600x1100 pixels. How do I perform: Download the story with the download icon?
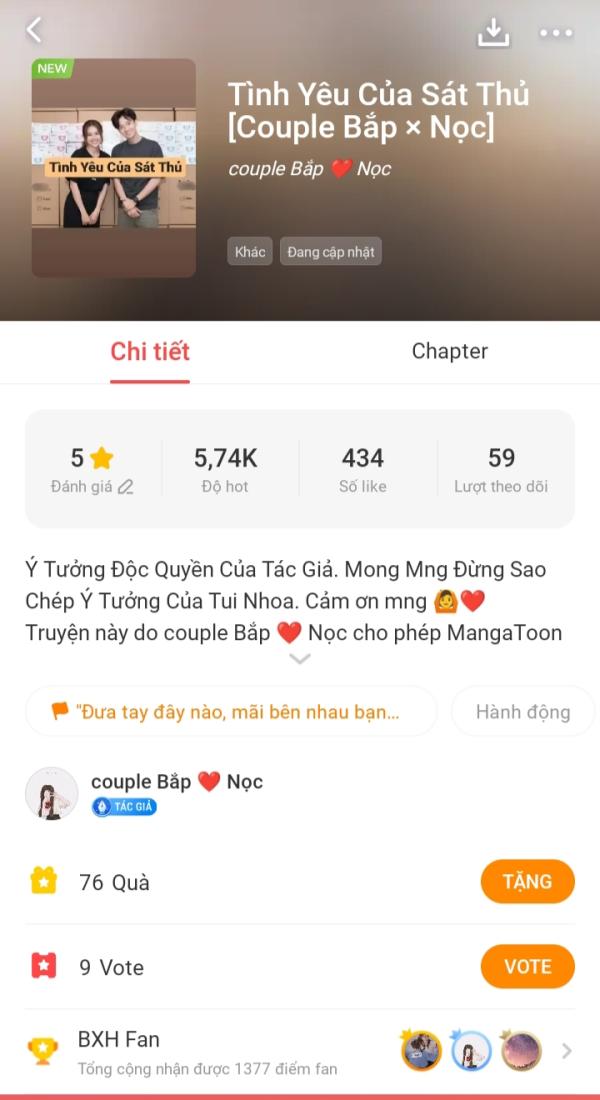493,32
